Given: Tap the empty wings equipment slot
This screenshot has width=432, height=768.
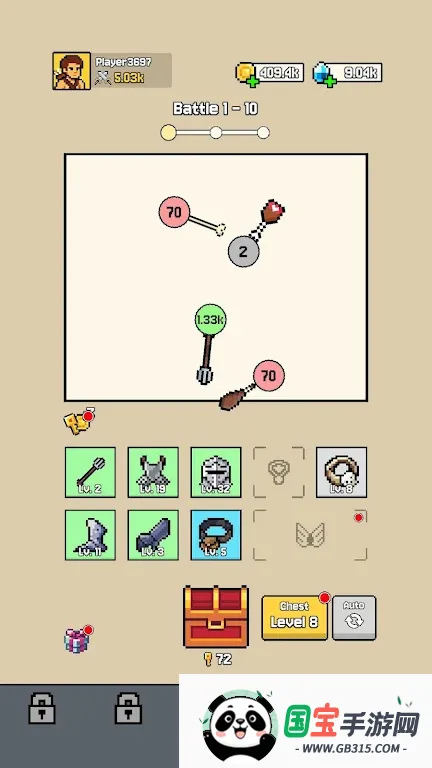Looking at the screenshot, I should [x=310, y=535].
